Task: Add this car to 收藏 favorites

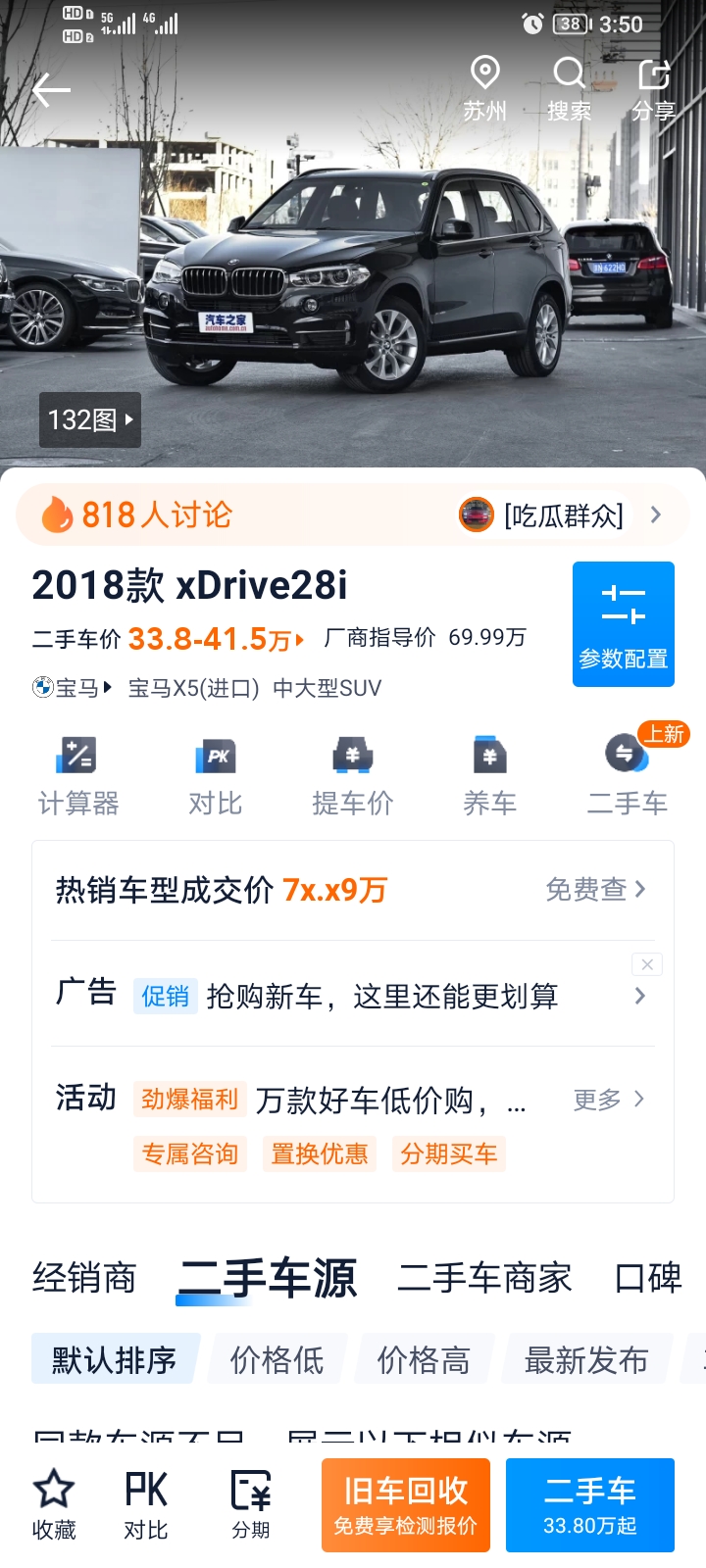Action: coord(54,1505)
